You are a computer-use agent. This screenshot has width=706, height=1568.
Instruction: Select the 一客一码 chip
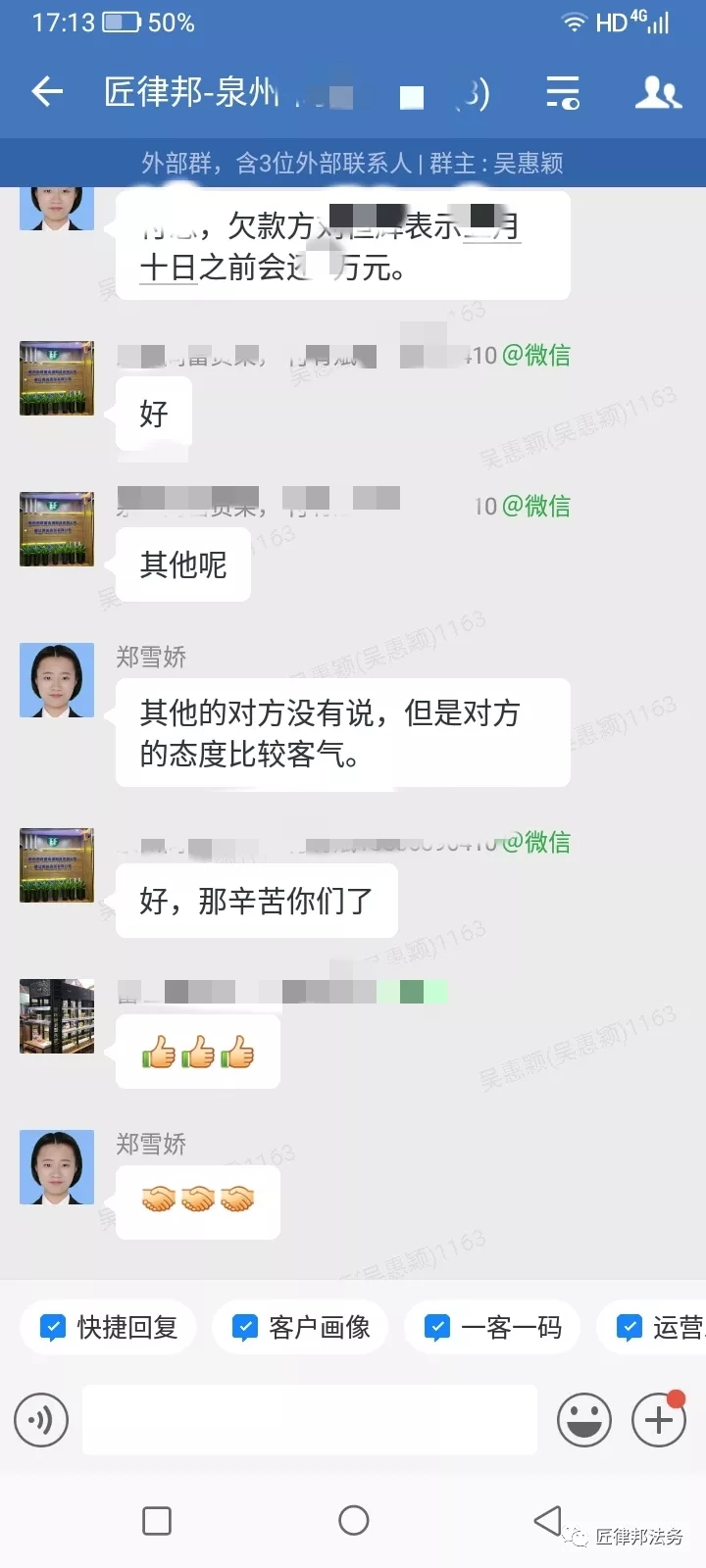coord(493,1327)
